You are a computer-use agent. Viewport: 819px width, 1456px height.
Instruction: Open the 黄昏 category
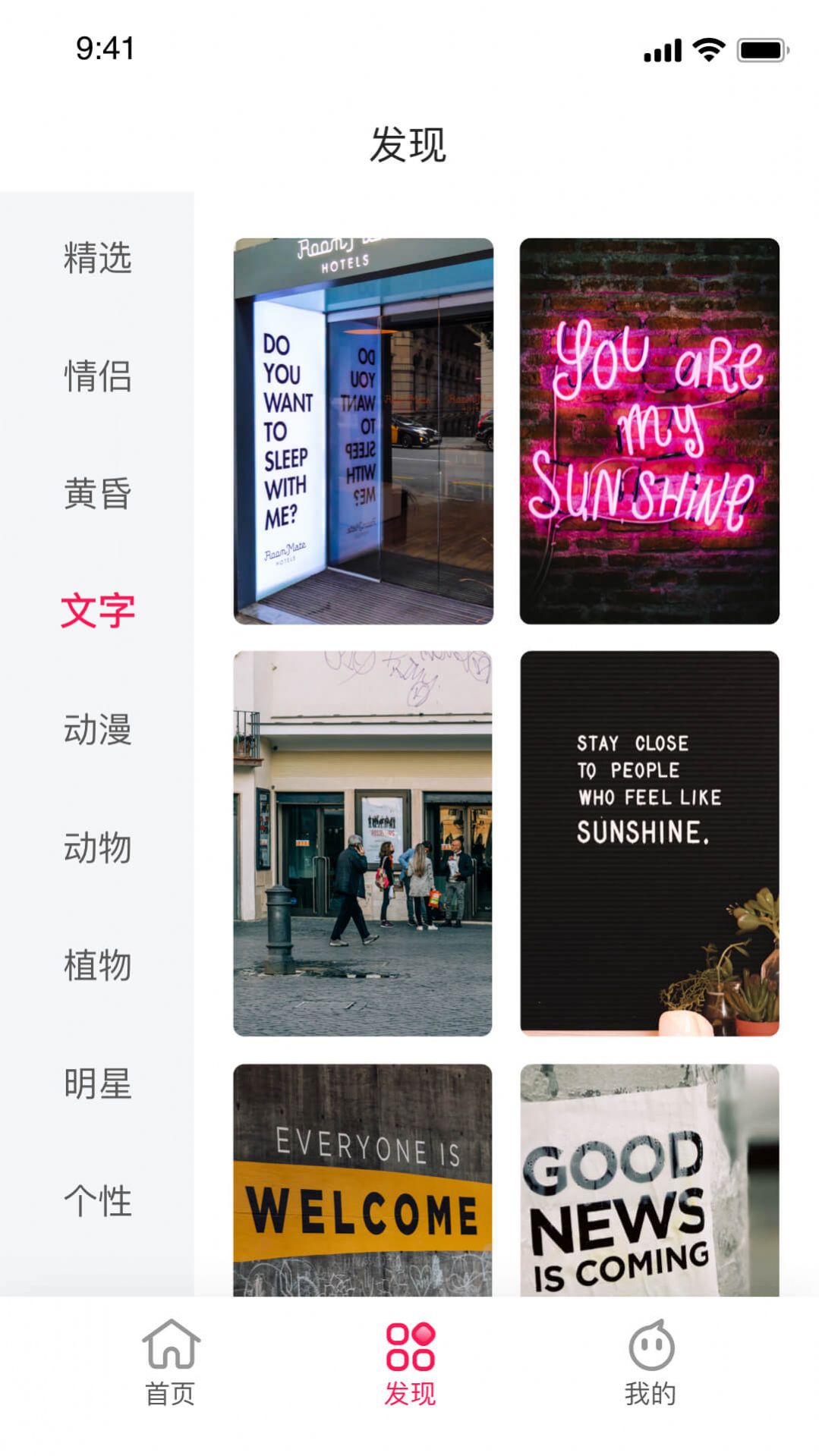97,494
